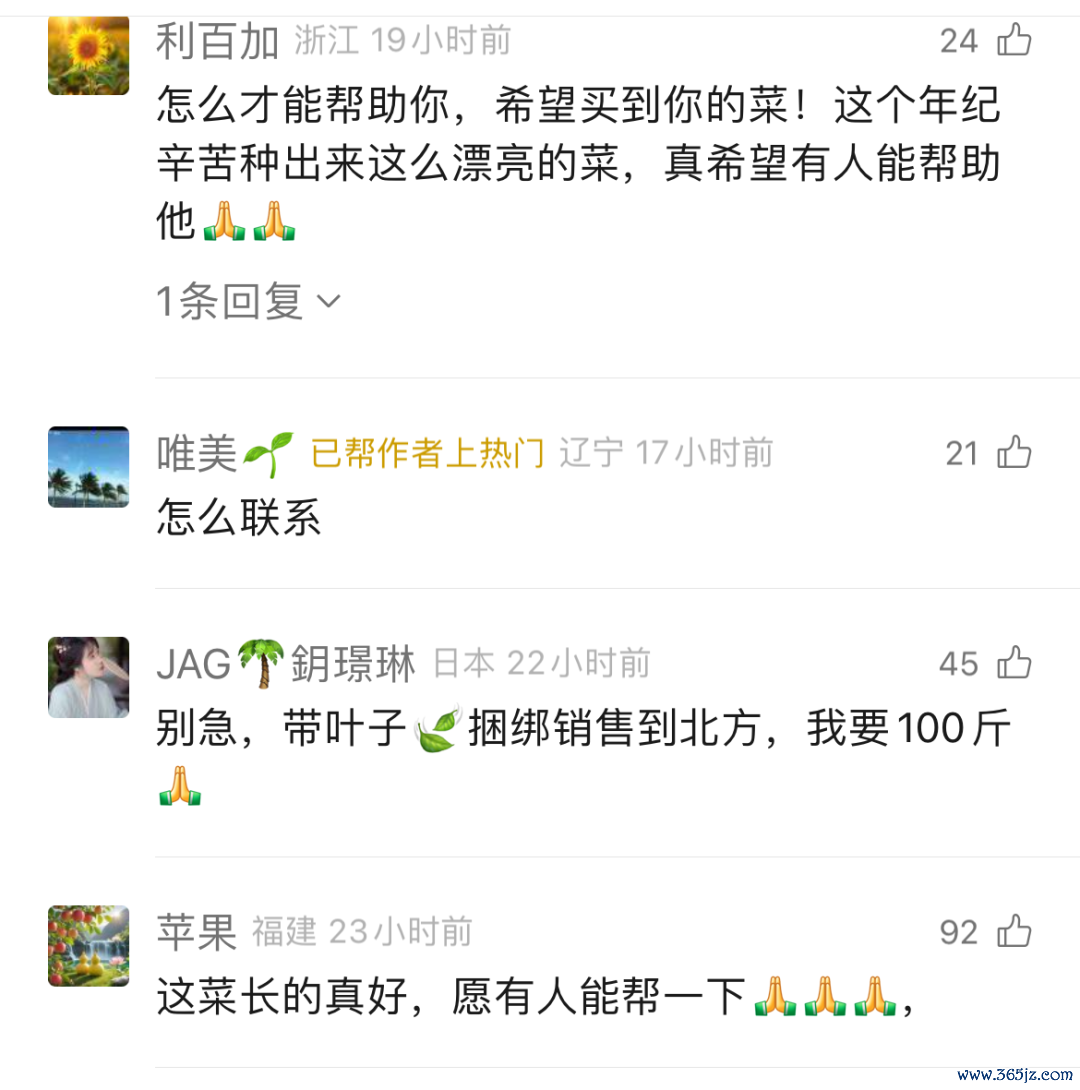Like 利百加's comment
The image size is (1080, 1090).
tap(1014, 41)
